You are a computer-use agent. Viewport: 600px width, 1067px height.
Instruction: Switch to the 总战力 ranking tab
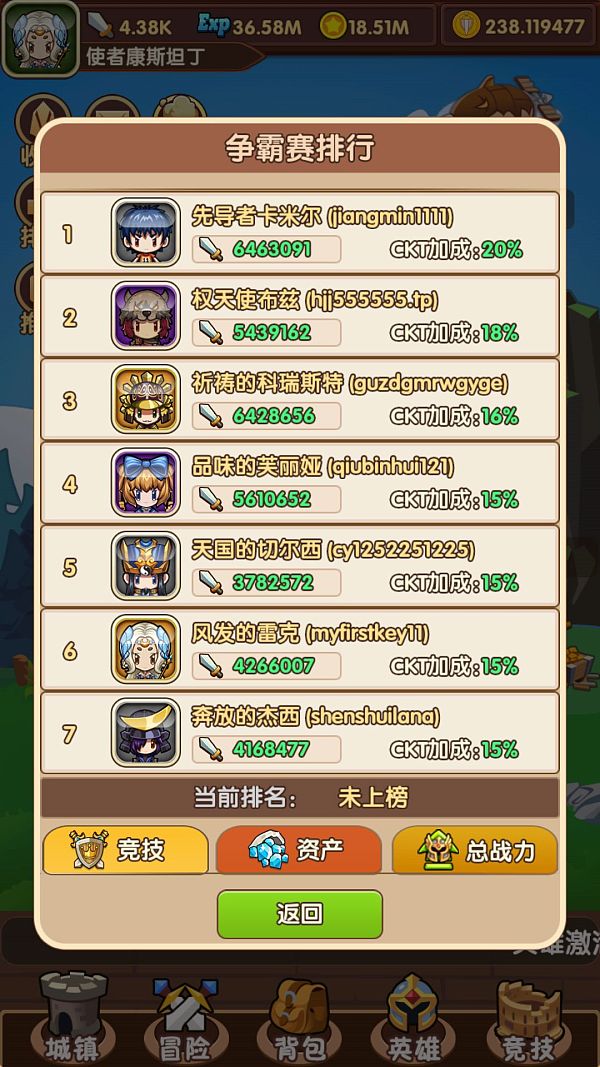tap(474, 850)
